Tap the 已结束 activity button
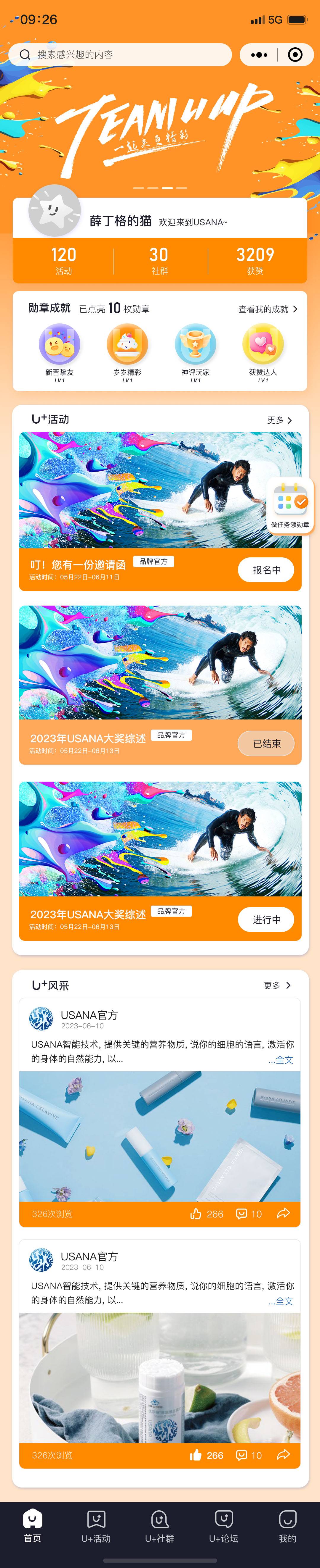The height and width of the screenshot is (1568, 320). 266,743
